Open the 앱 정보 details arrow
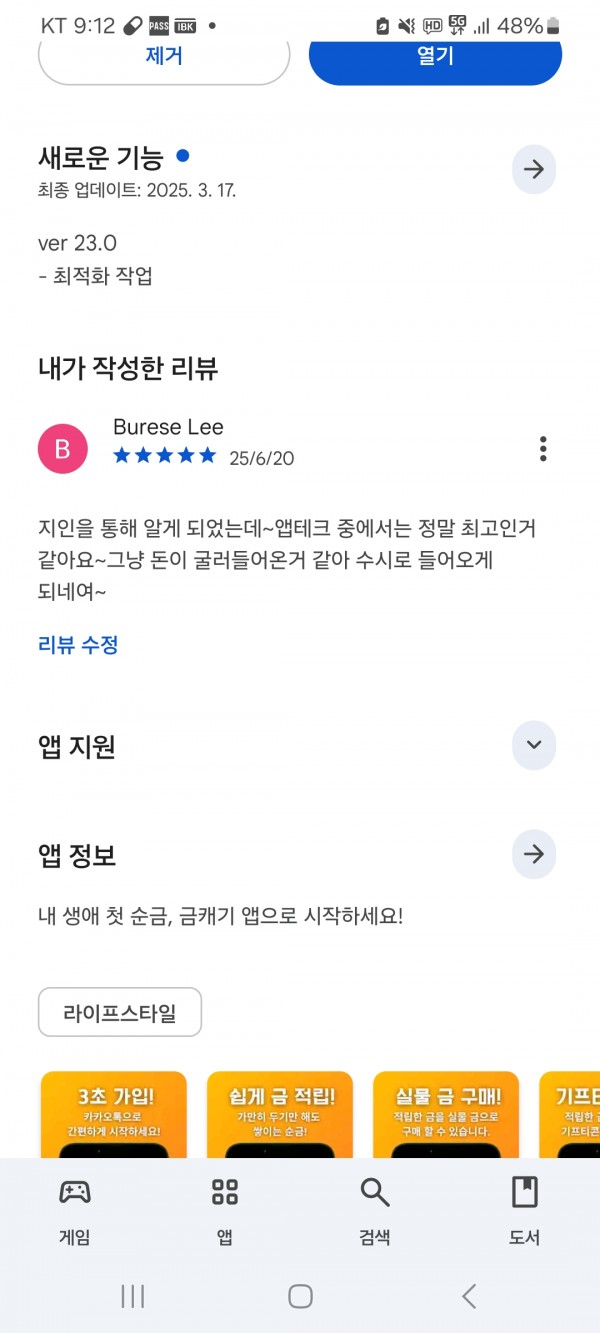The height and width of the screenshot is (1333, 600). tap(534, 854)
